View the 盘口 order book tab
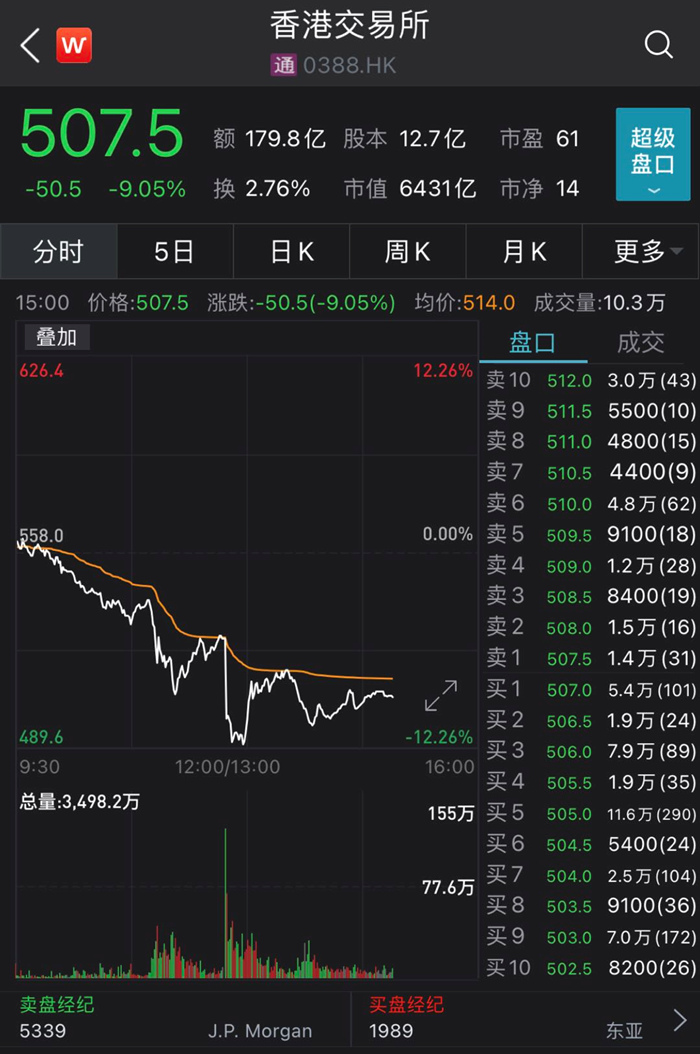 click(533, 343)
